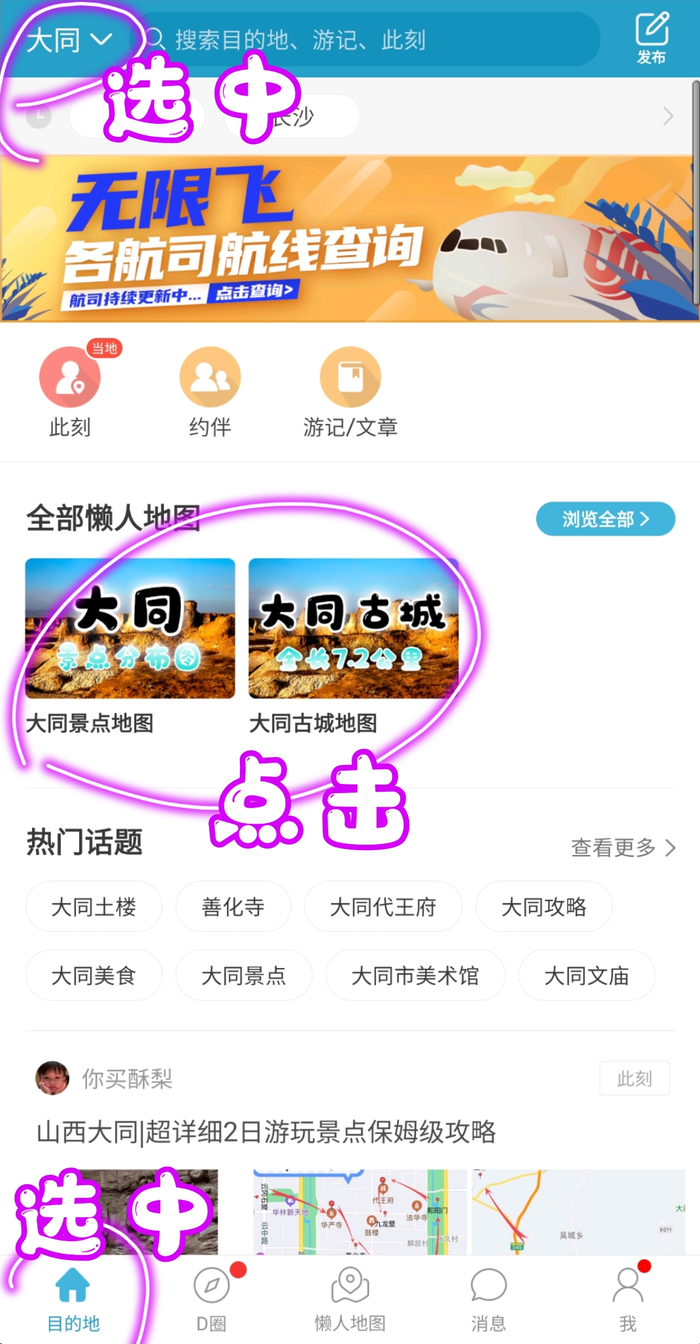The width and height of the screenshot is (700, 1344).
Task: Open the 山西大同 2日游 guide post
Action: pos(267,1132)
